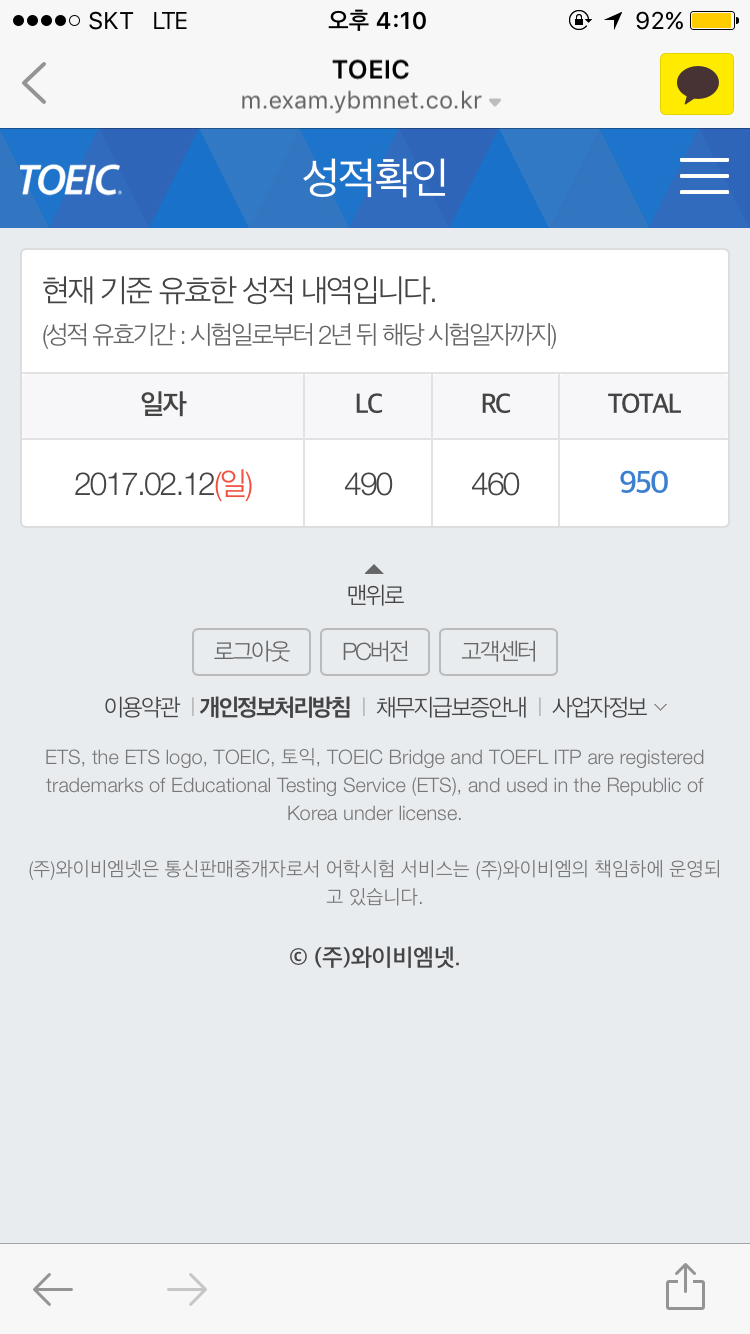Go back using the top-left arrow
This screenshot has height=1334, width=750.
click(x=35, y=83)
